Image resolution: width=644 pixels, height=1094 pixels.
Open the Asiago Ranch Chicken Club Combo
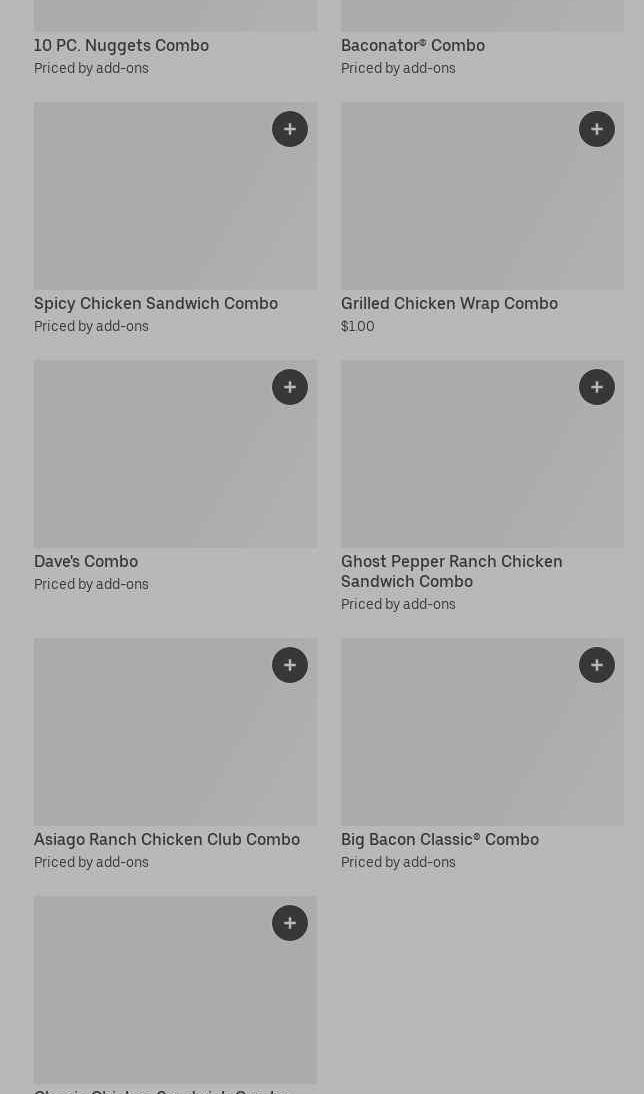tap(167, 840)
